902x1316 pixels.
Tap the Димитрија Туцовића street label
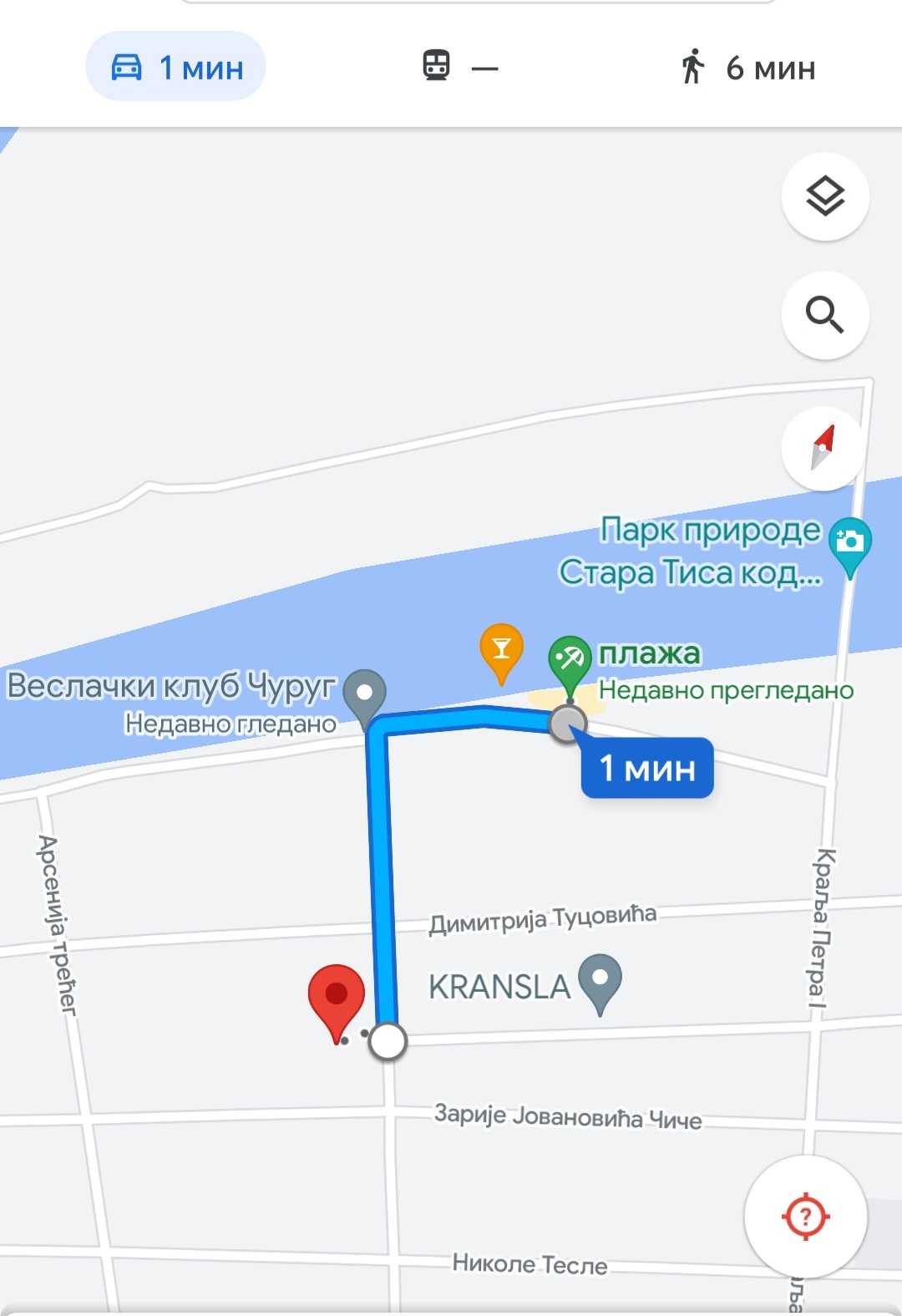543,919
